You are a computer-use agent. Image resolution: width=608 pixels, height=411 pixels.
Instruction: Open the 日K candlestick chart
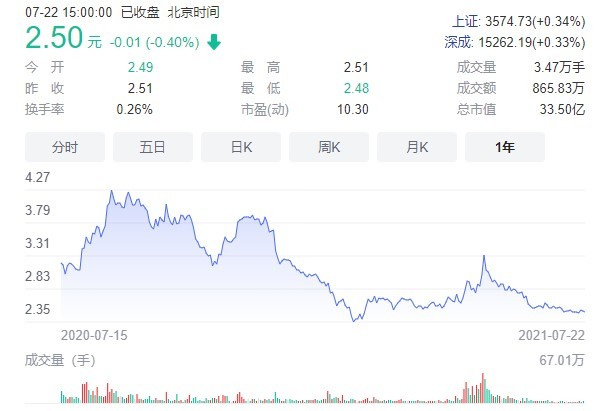241,147
